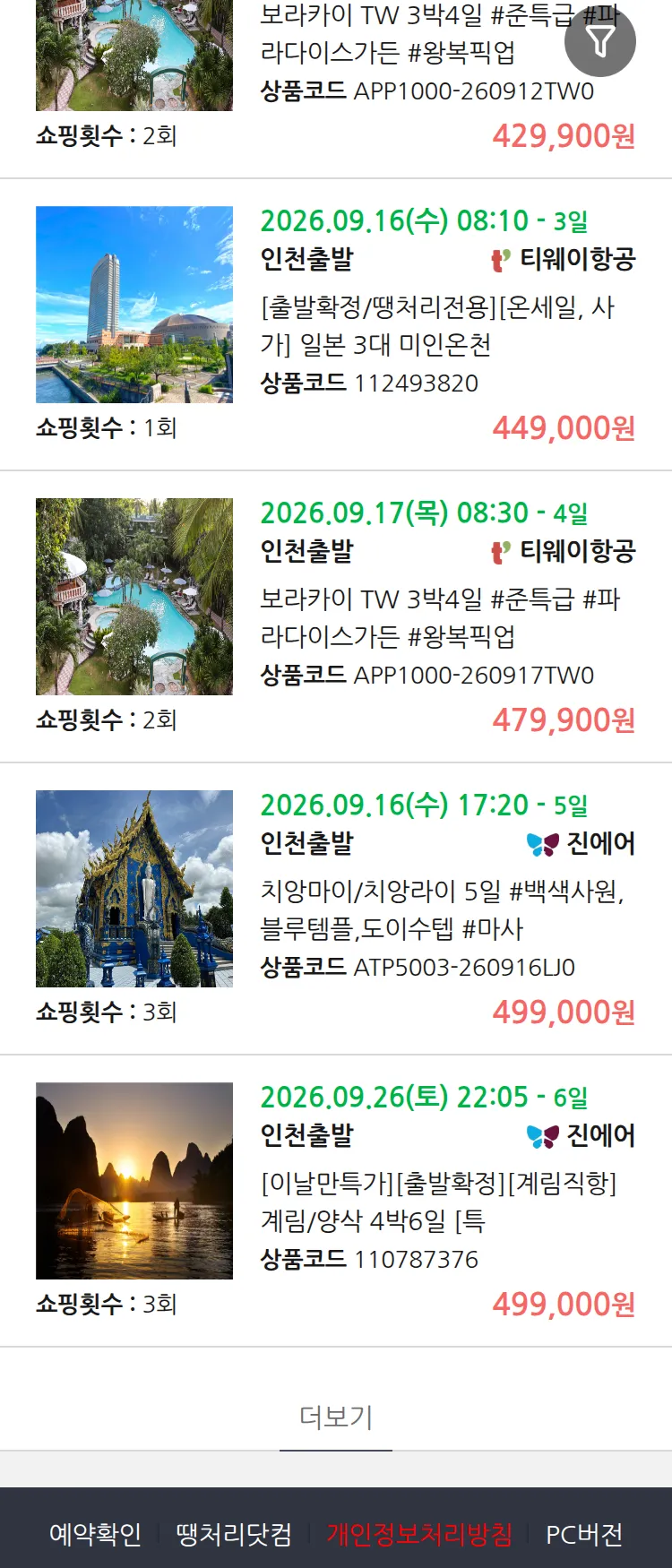Open the Boracay package departing 2026.09.17
The width and height of the screenshot is (672, 1568).
click(336, 617)
